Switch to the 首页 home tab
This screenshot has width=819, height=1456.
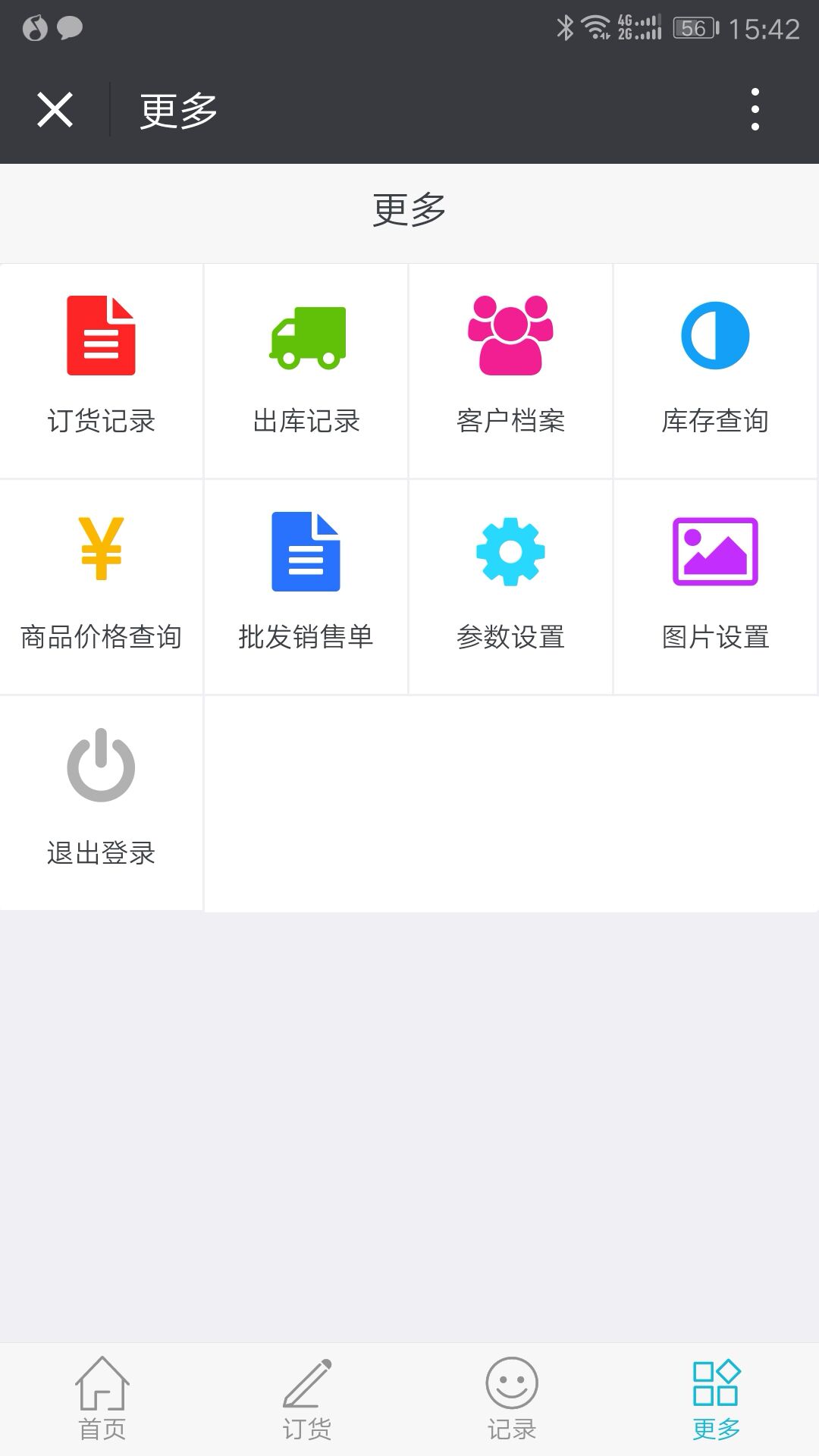[102, 1399]
